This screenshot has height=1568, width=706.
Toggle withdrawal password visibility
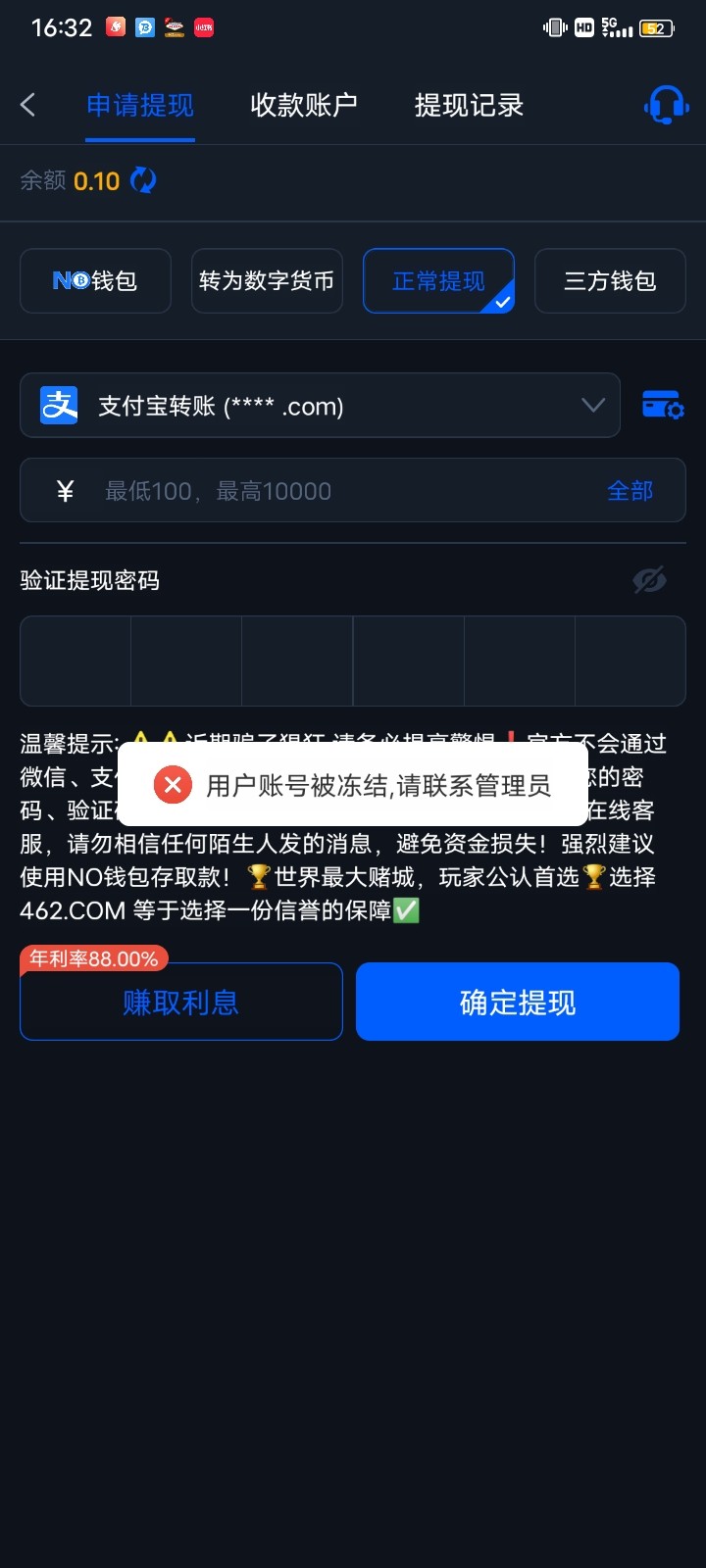click(x=649, y=580)
